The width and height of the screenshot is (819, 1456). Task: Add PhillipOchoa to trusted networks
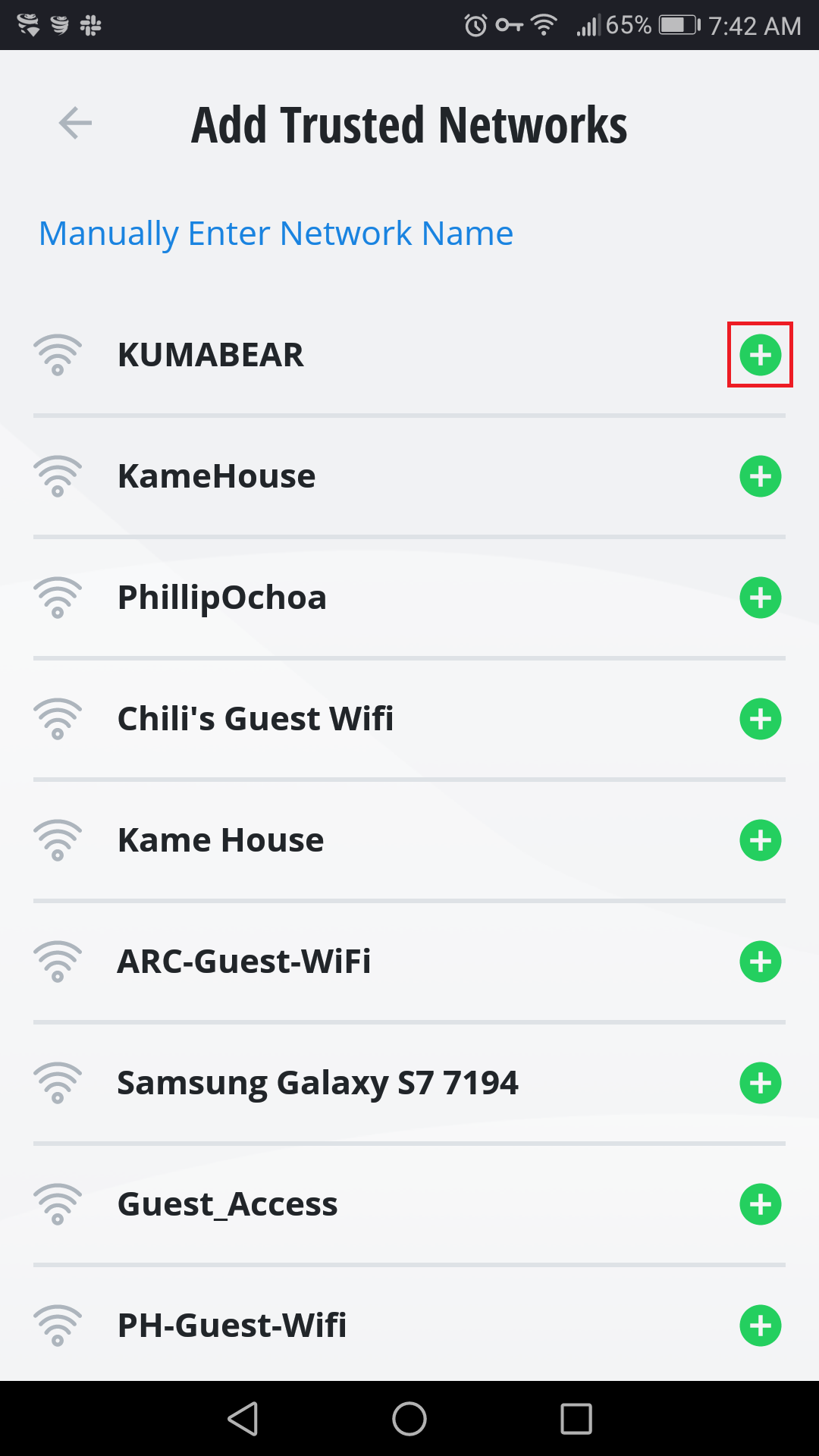(760, 598)
